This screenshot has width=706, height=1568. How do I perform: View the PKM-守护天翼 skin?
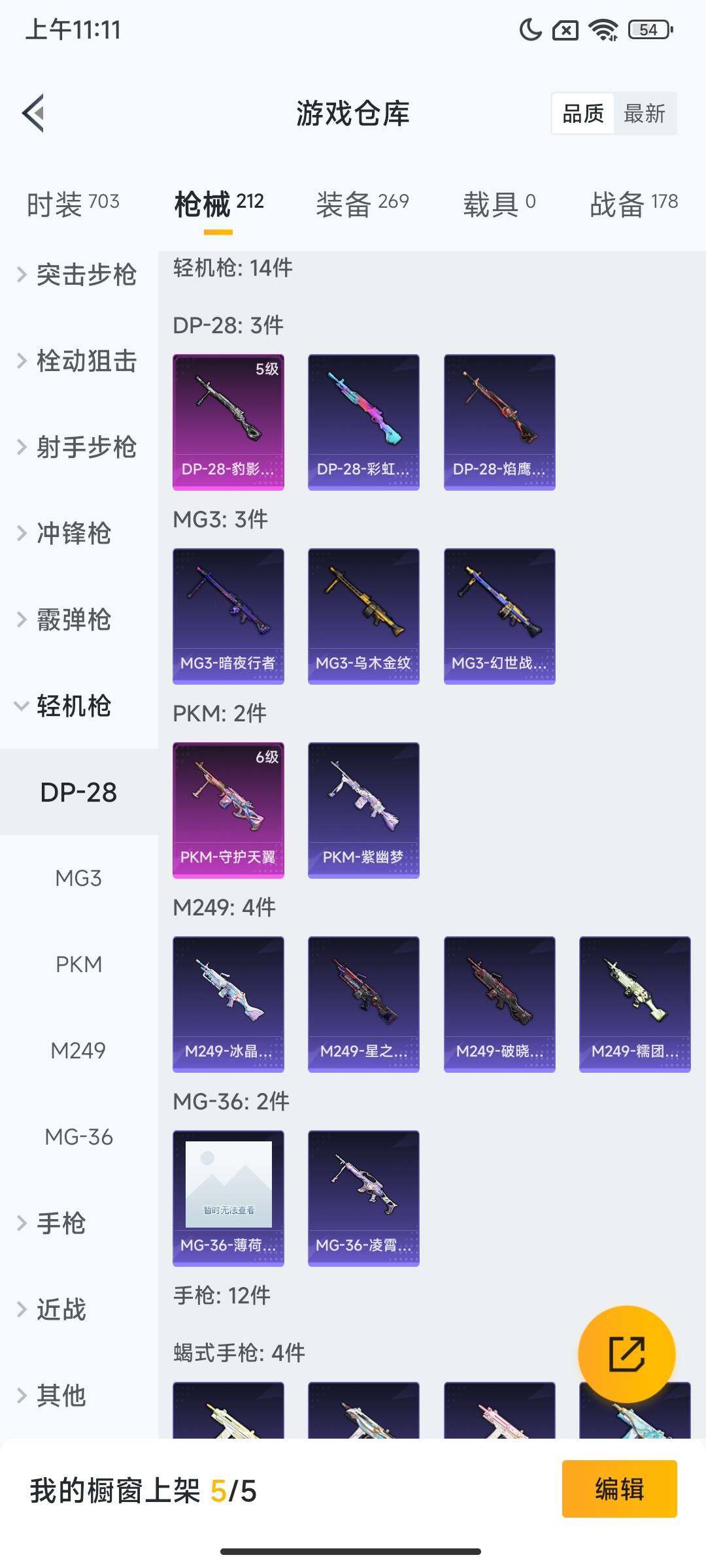click(x=228, y=809)
